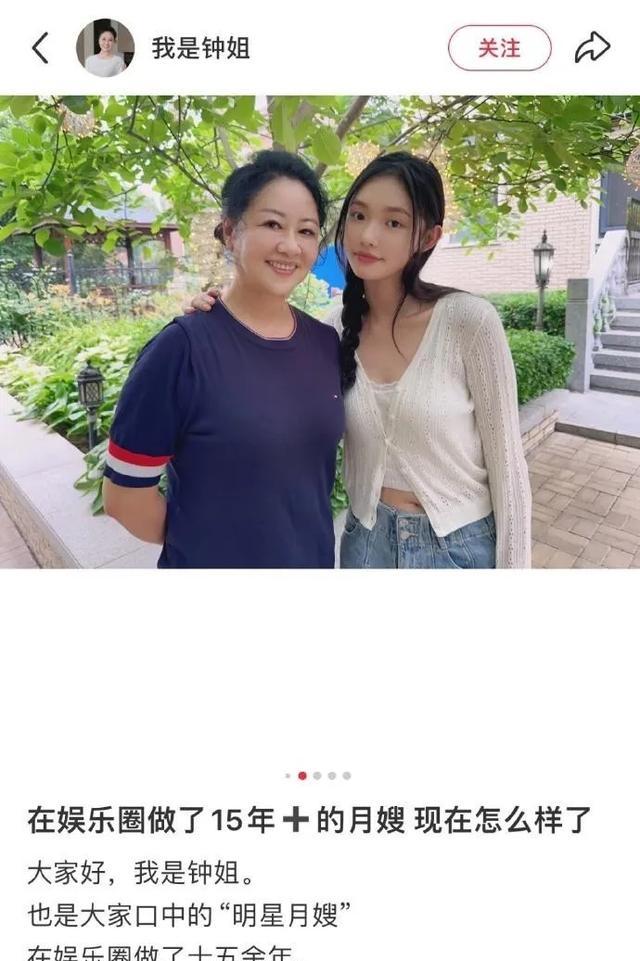Go back using the top-left arrow

[40, 48]
